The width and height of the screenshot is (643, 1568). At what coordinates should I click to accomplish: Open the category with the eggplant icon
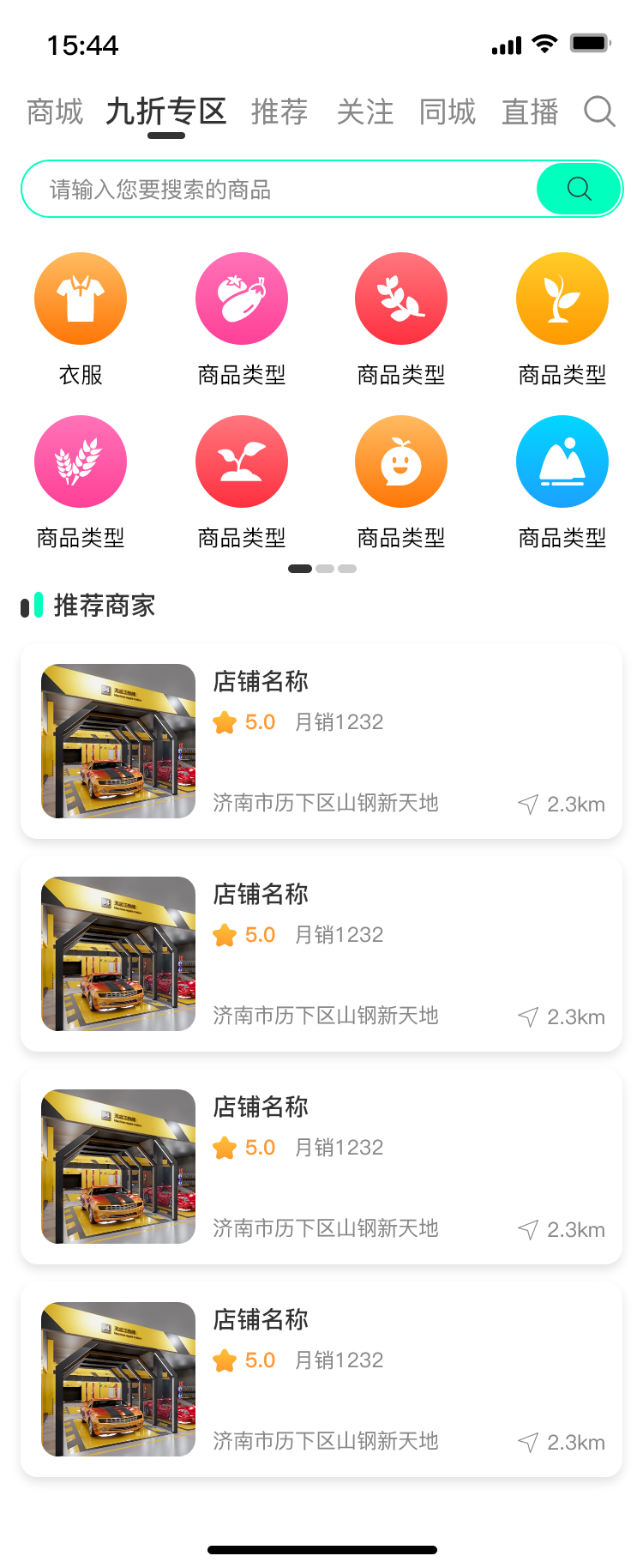[242, 299]
